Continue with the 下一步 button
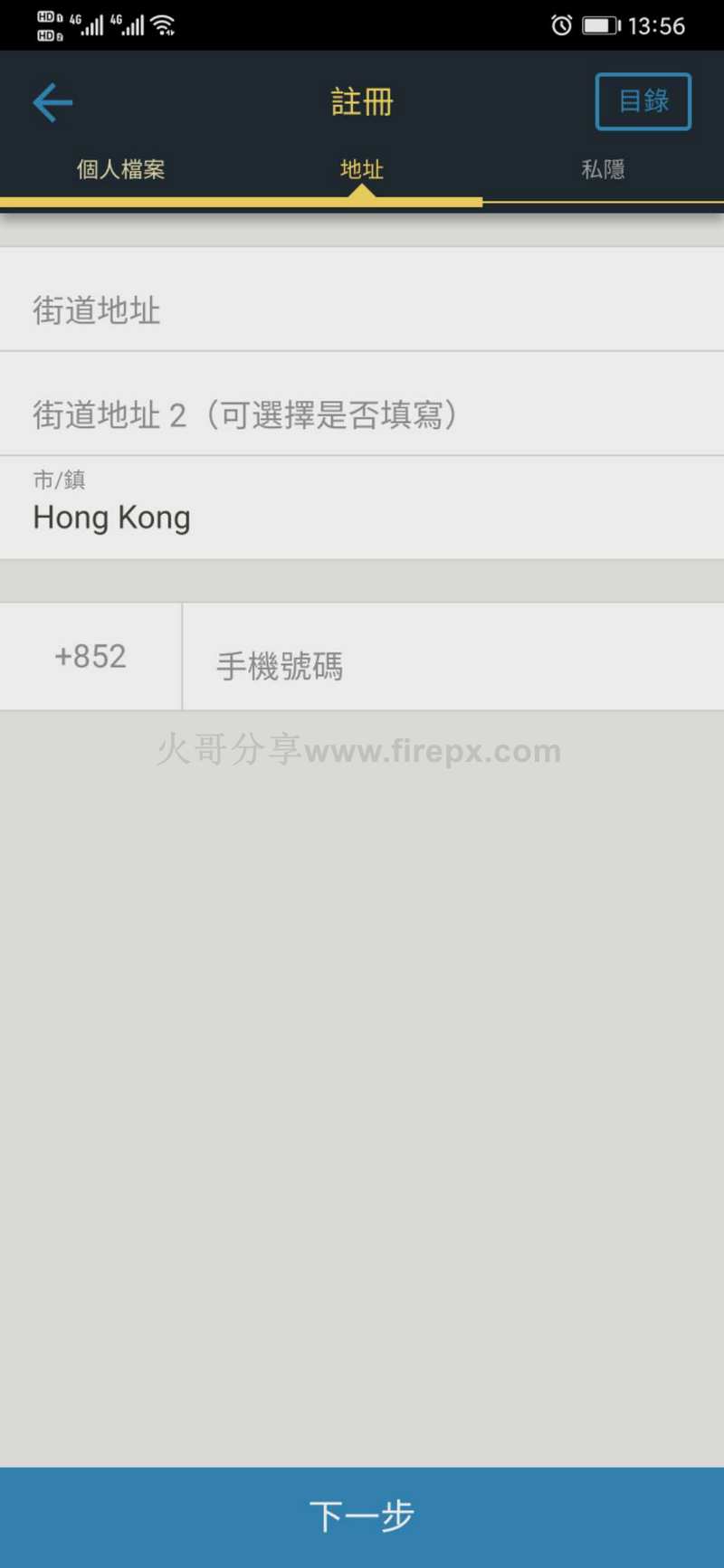 point(362,1517)
